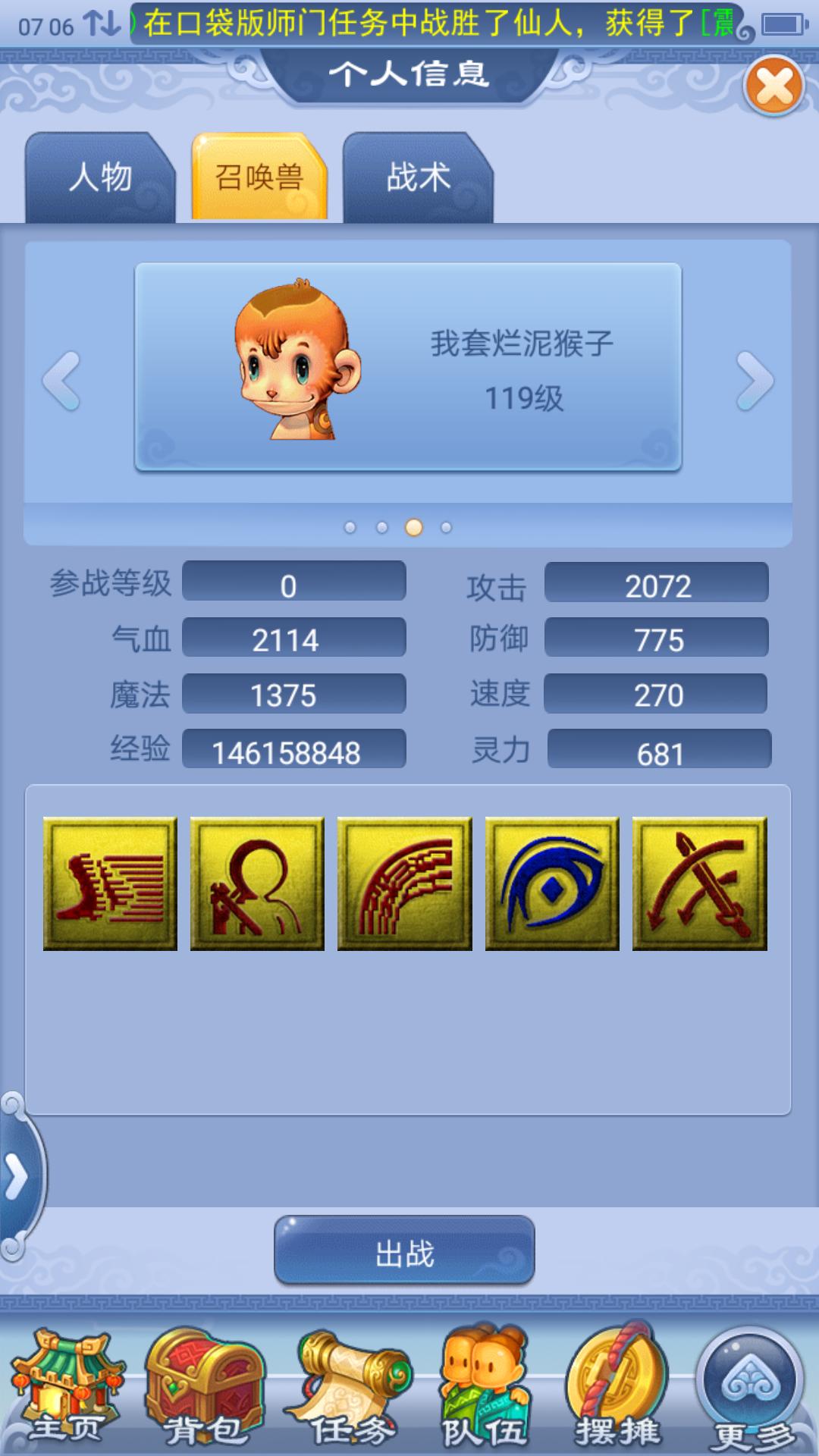Show the next summoned pet with right arrow
Screen dimensions: 819x1456
(x=755, y=381)
